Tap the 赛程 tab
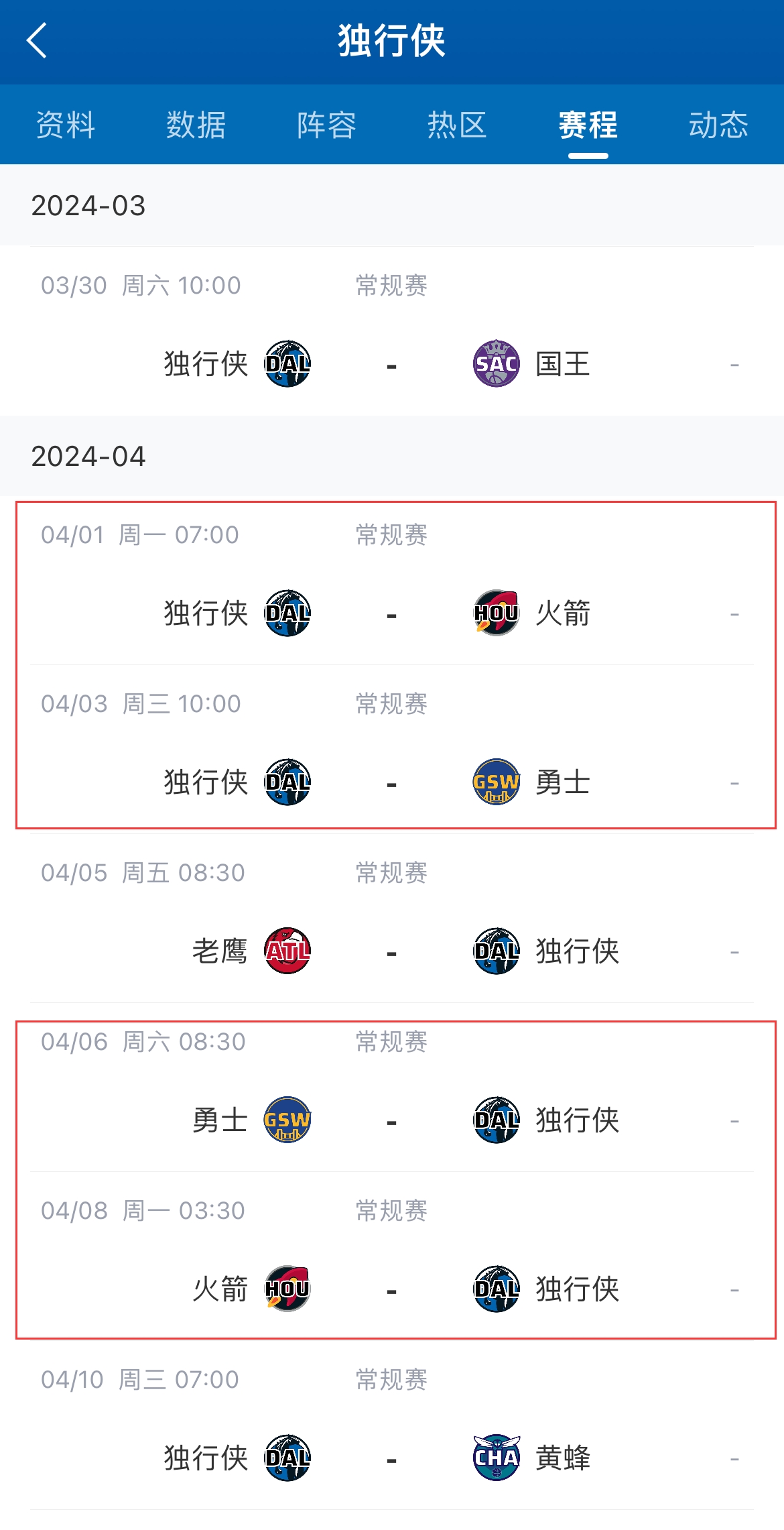Screen dimensions: 784x1530 [x=588, y=125]
